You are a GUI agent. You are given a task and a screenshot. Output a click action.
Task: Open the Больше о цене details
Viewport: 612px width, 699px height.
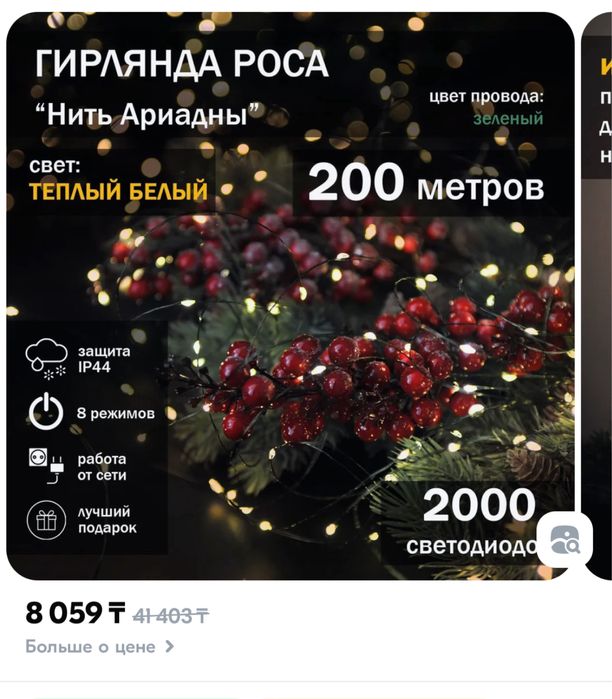pyautogui.click(x=100, y=647)
